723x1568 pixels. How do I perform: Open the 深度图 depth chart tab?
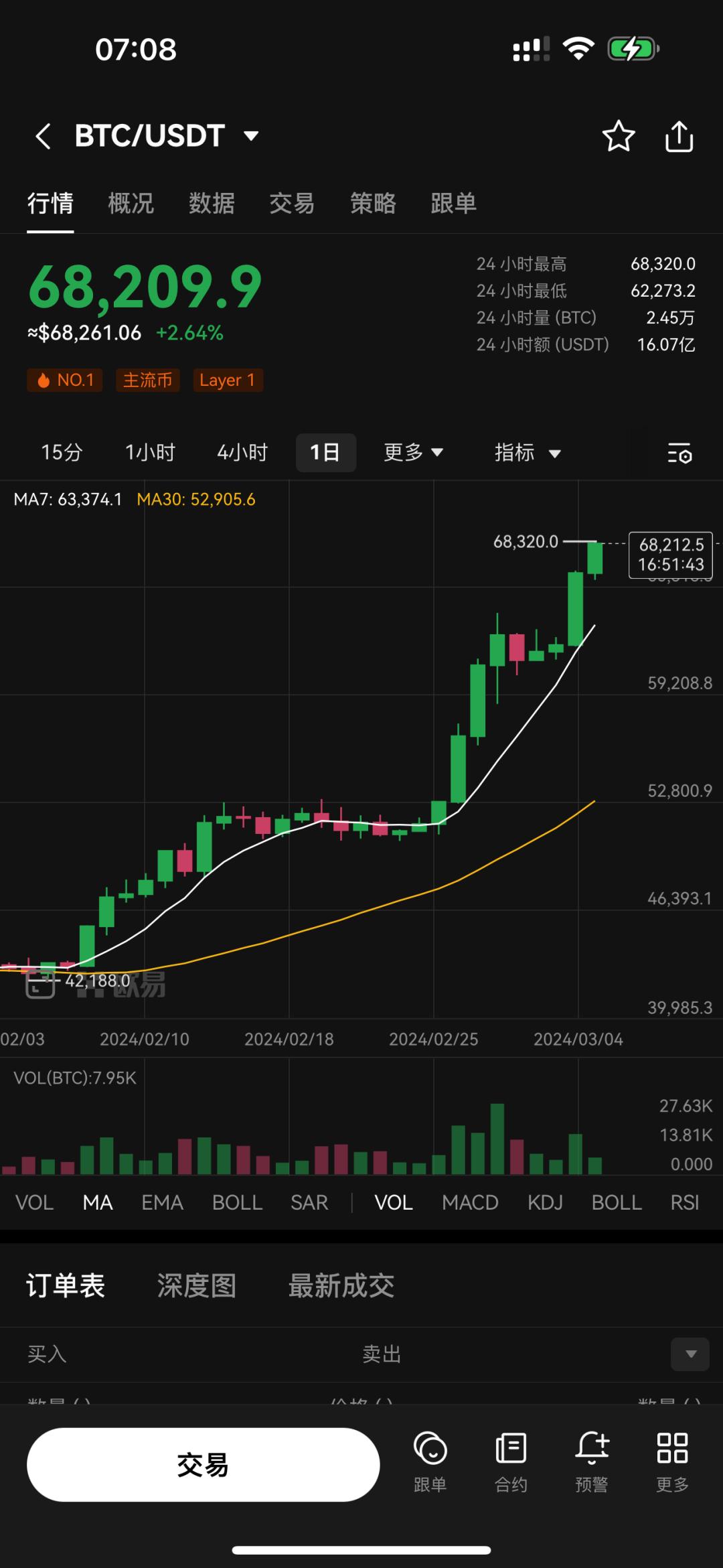click(x=197, y=1285)
